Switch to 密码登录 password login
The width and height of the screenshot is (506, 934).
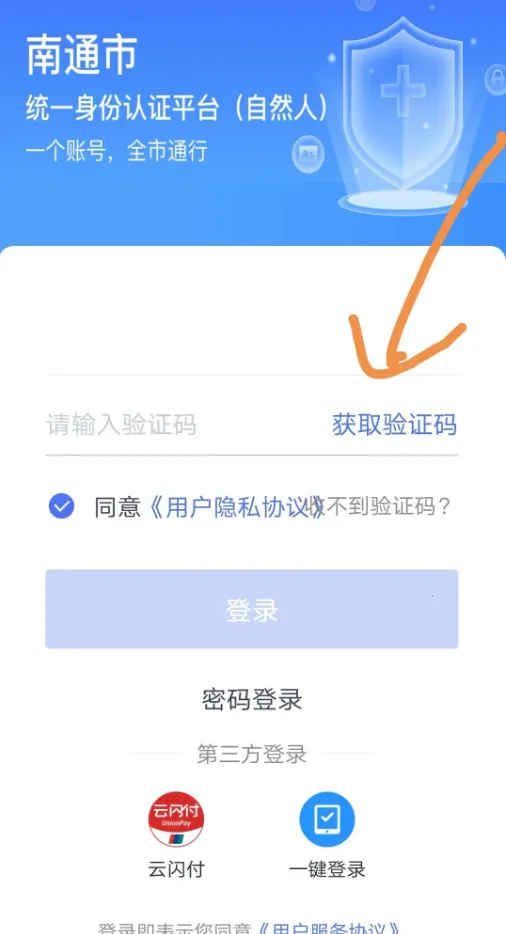tap(252, 700)
